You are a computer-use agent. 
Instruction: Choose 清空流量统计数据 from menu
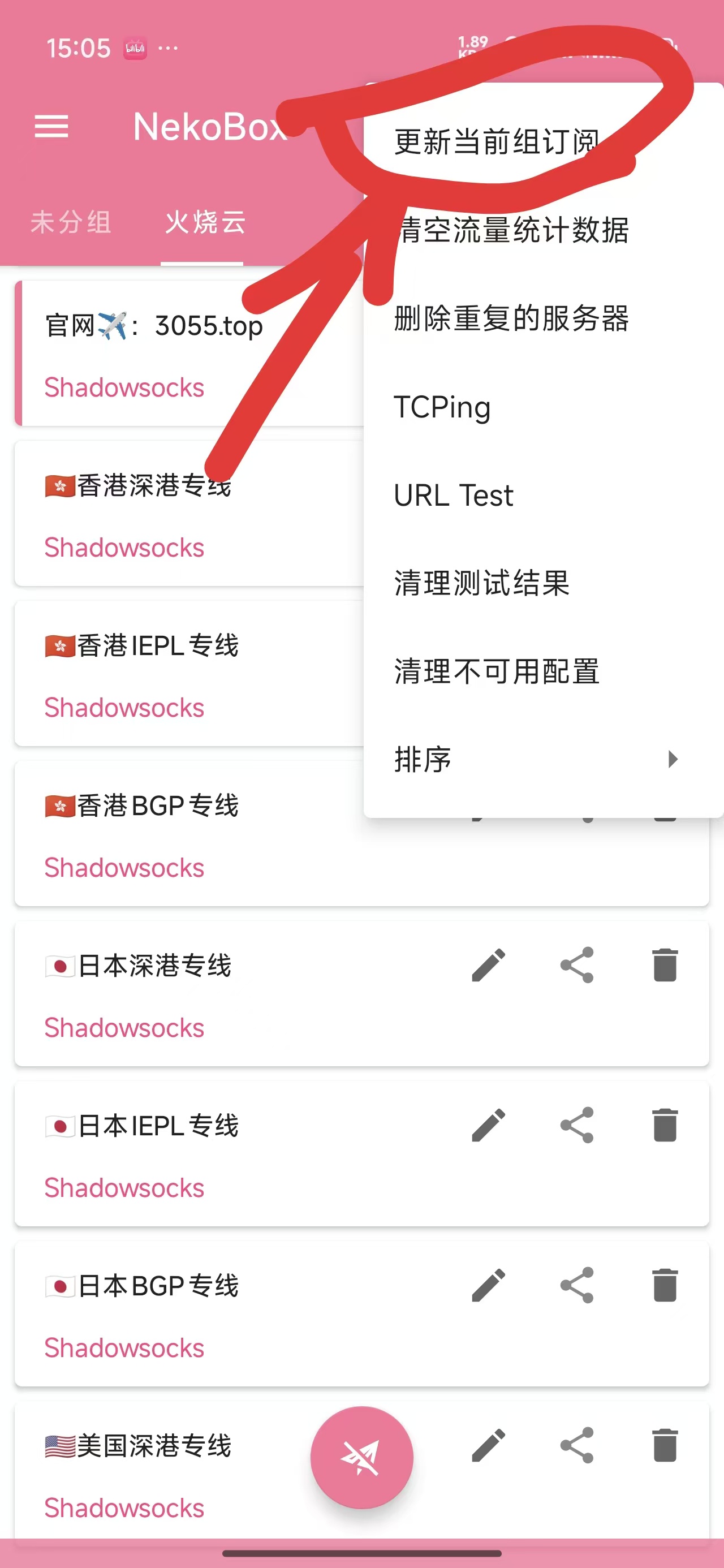coord(511,231)
